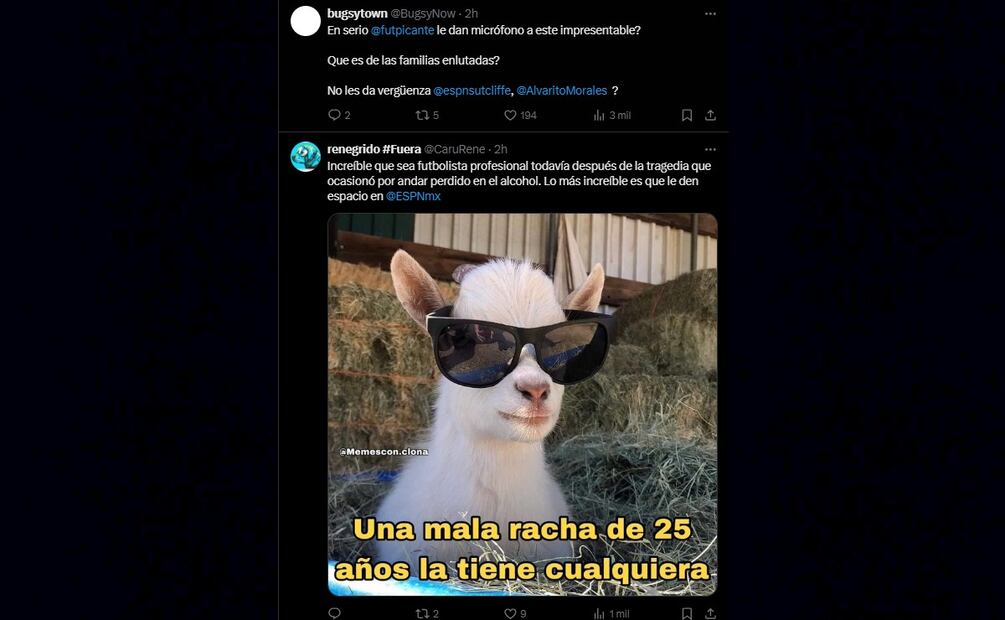View bugsytown's profile picture
The width and height of the screenshot is (1005, 620).
[x=305, y=21]
